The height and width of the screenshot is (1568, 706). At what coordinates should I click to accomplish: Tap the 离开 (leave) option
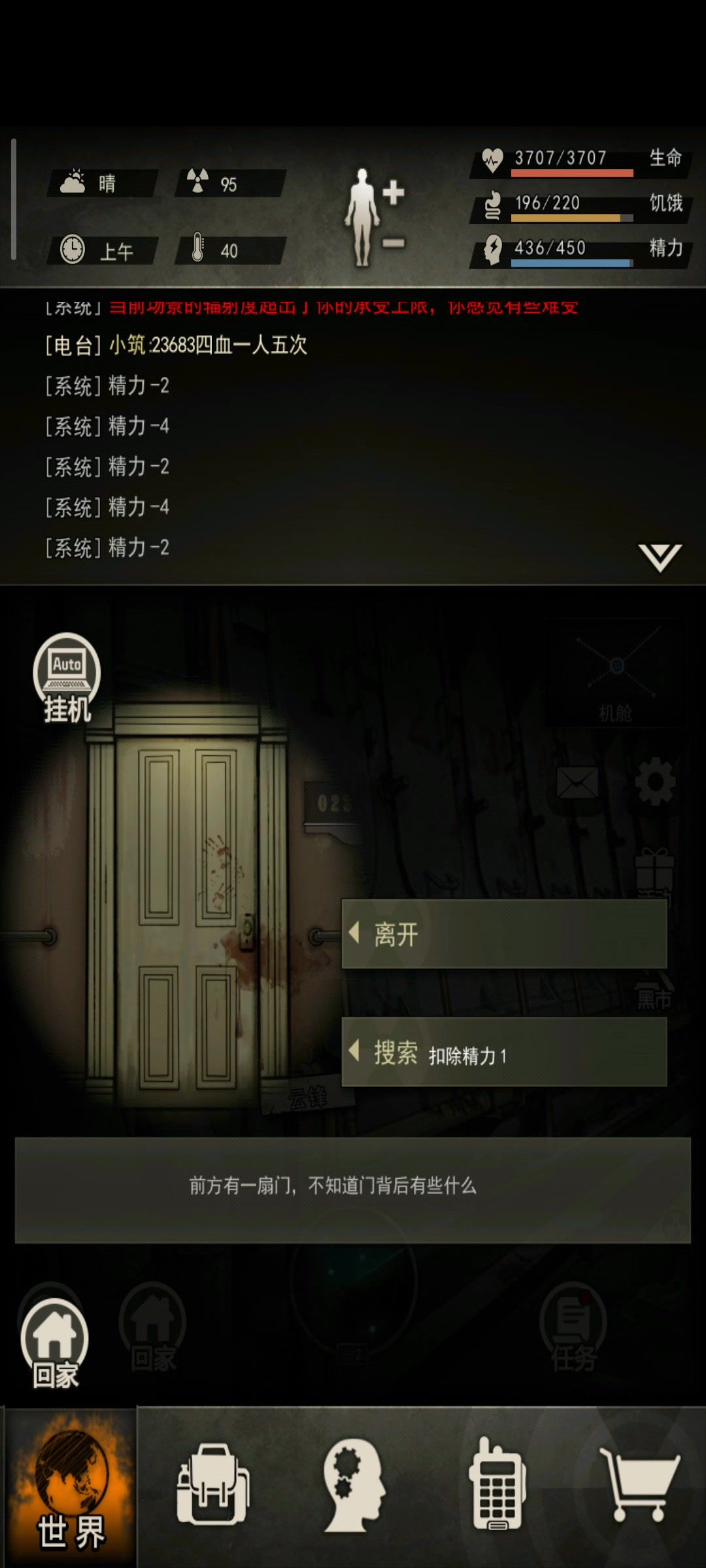click(x=503, y=934)
